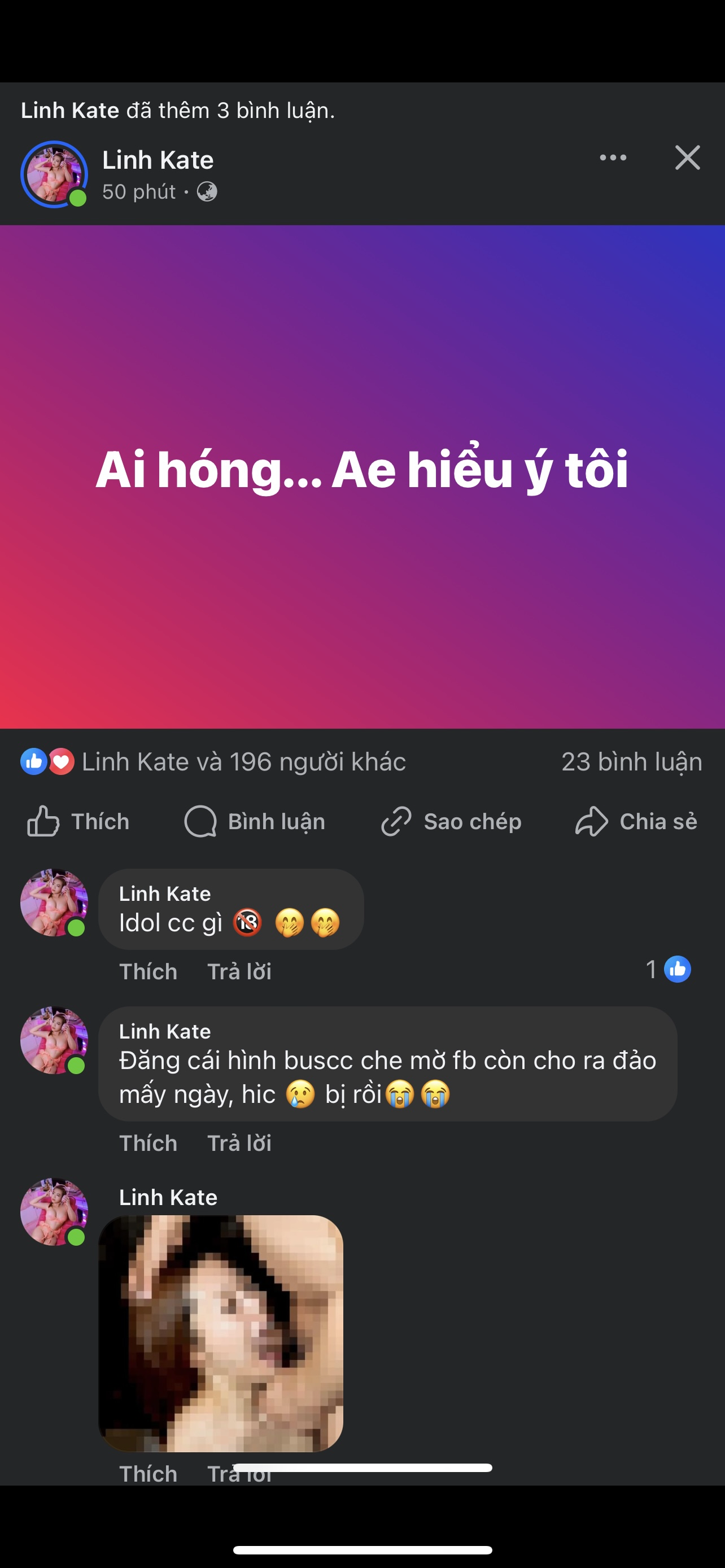Close the post view
Viewport: 725px width, 1568px height.
tap(687, 158)
